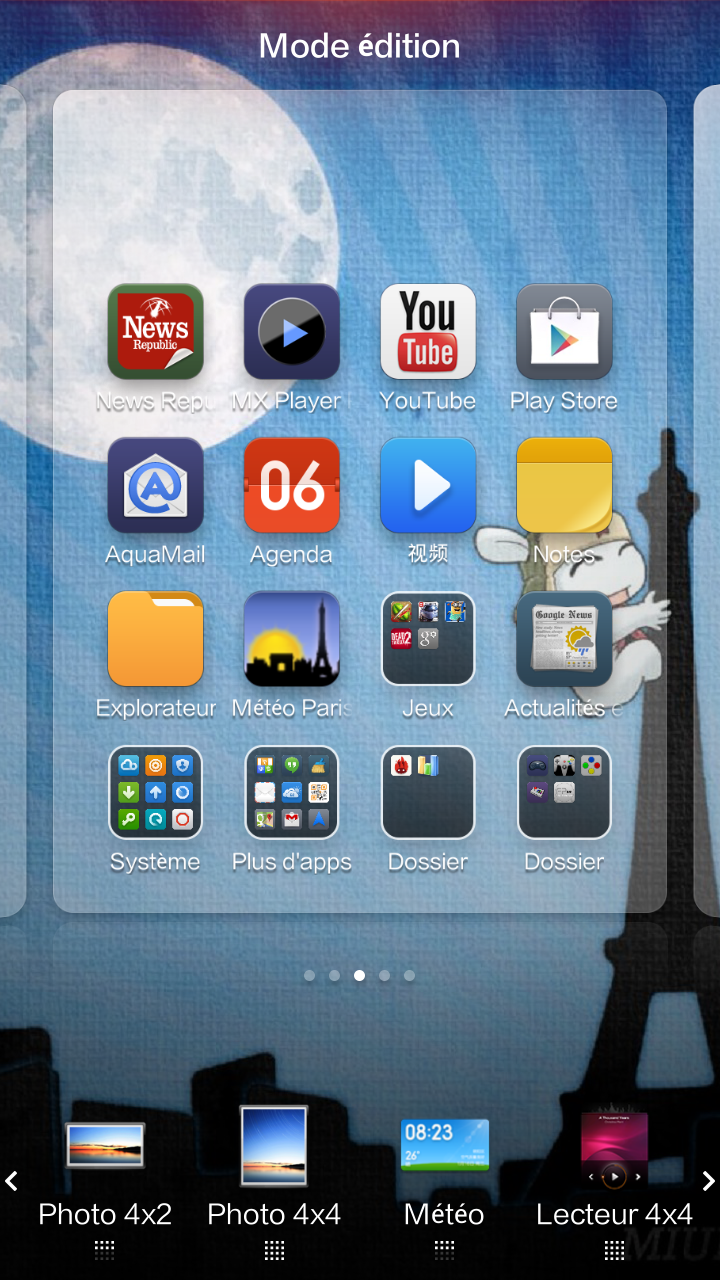This screenshot has width=720, height=1280.
Task: Open the Jeux folder
Action: 428,639
